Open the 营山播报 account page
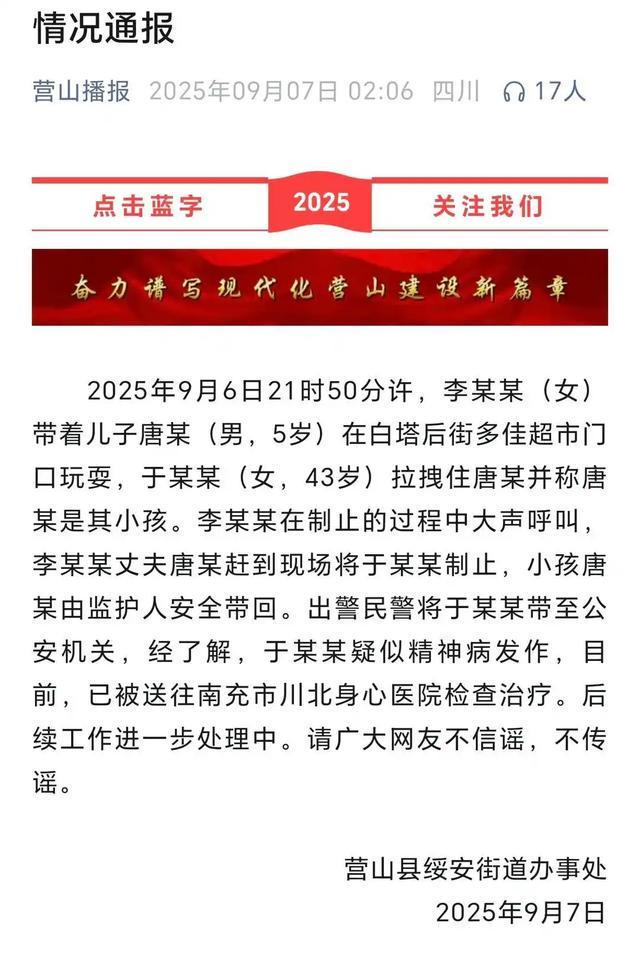The width and height of the screenshot is (640, 972). point(82,92)
